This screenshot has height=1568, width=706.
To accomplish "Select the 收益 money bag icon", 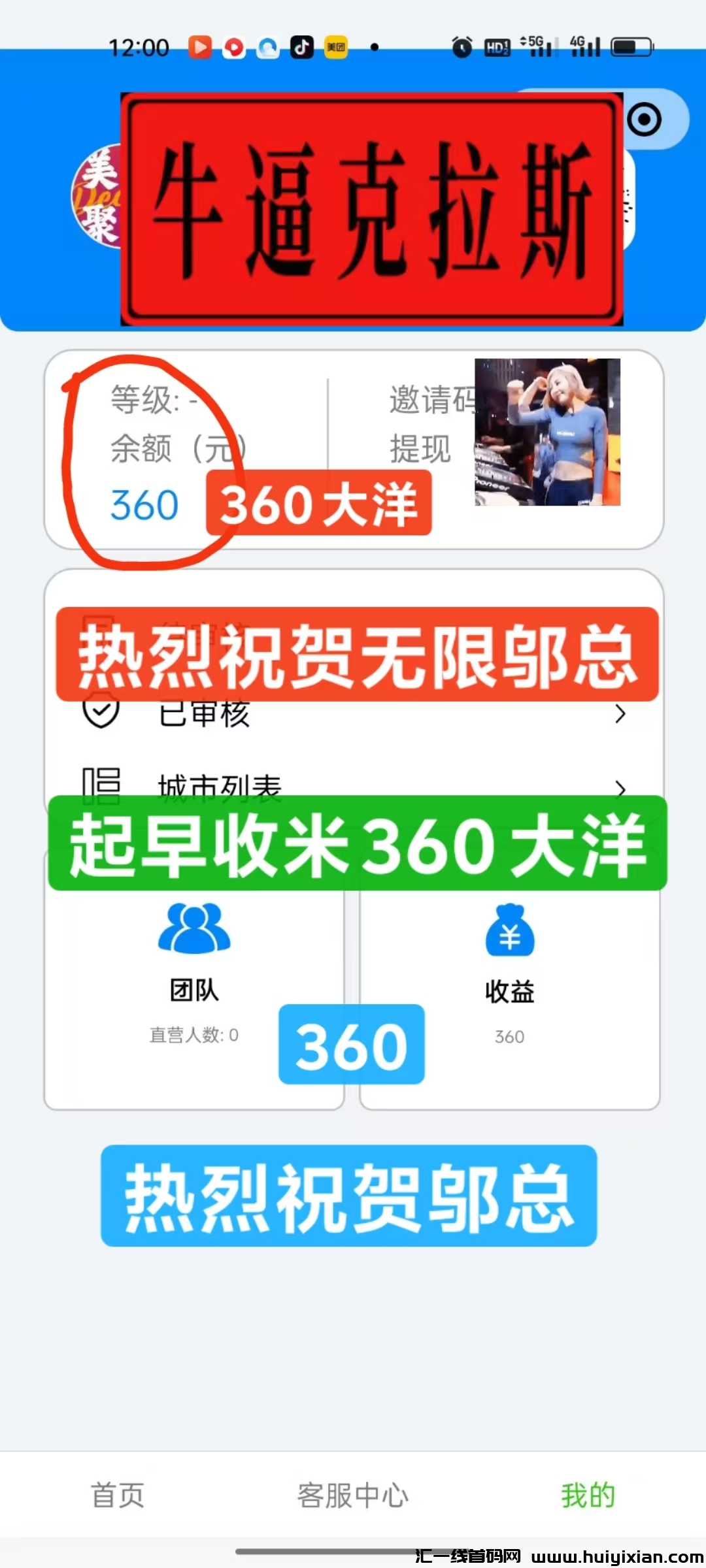I will coord(510,934).
